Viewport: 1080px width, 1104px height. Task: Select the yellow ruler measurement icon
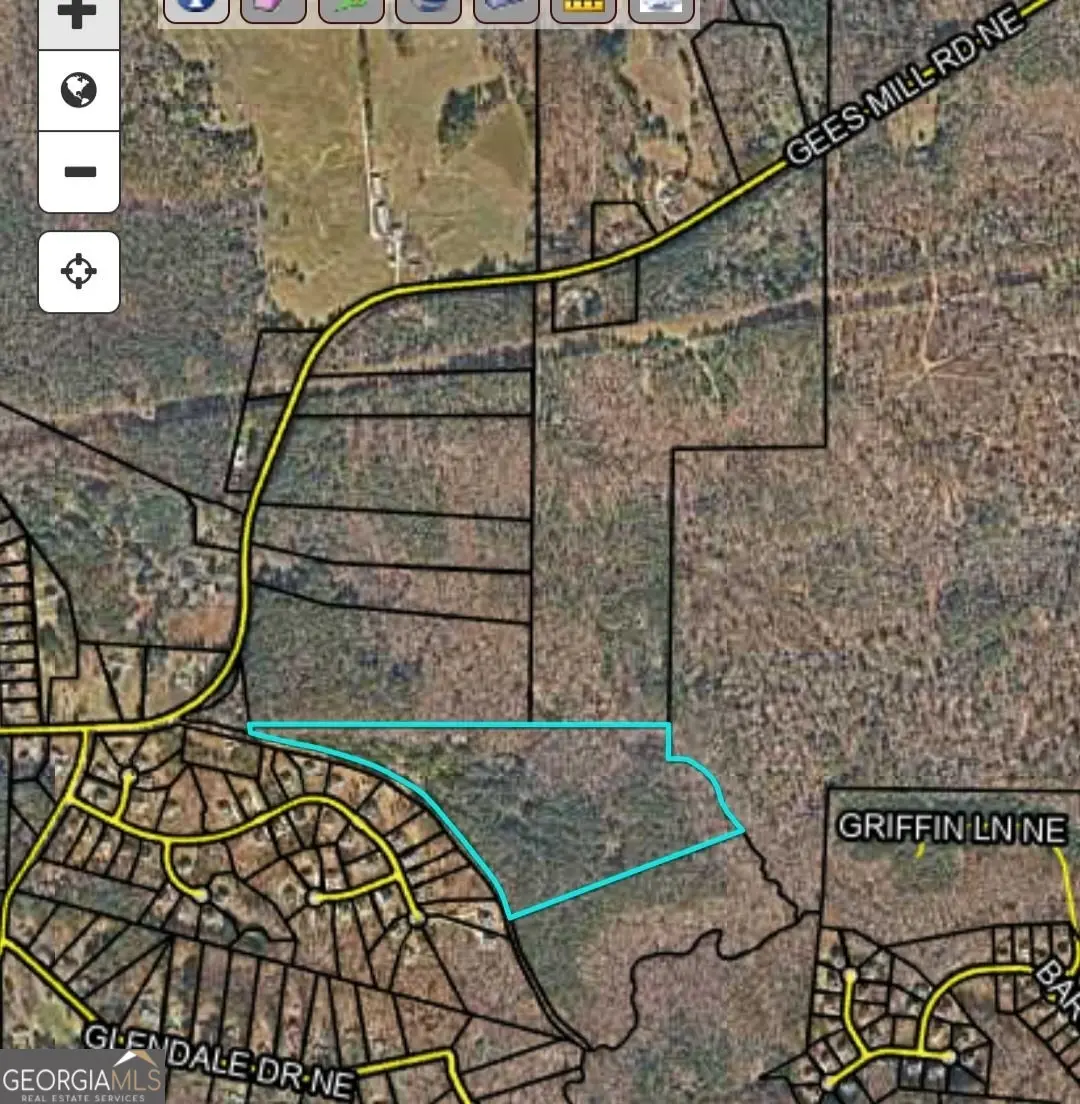click(582, 8)
